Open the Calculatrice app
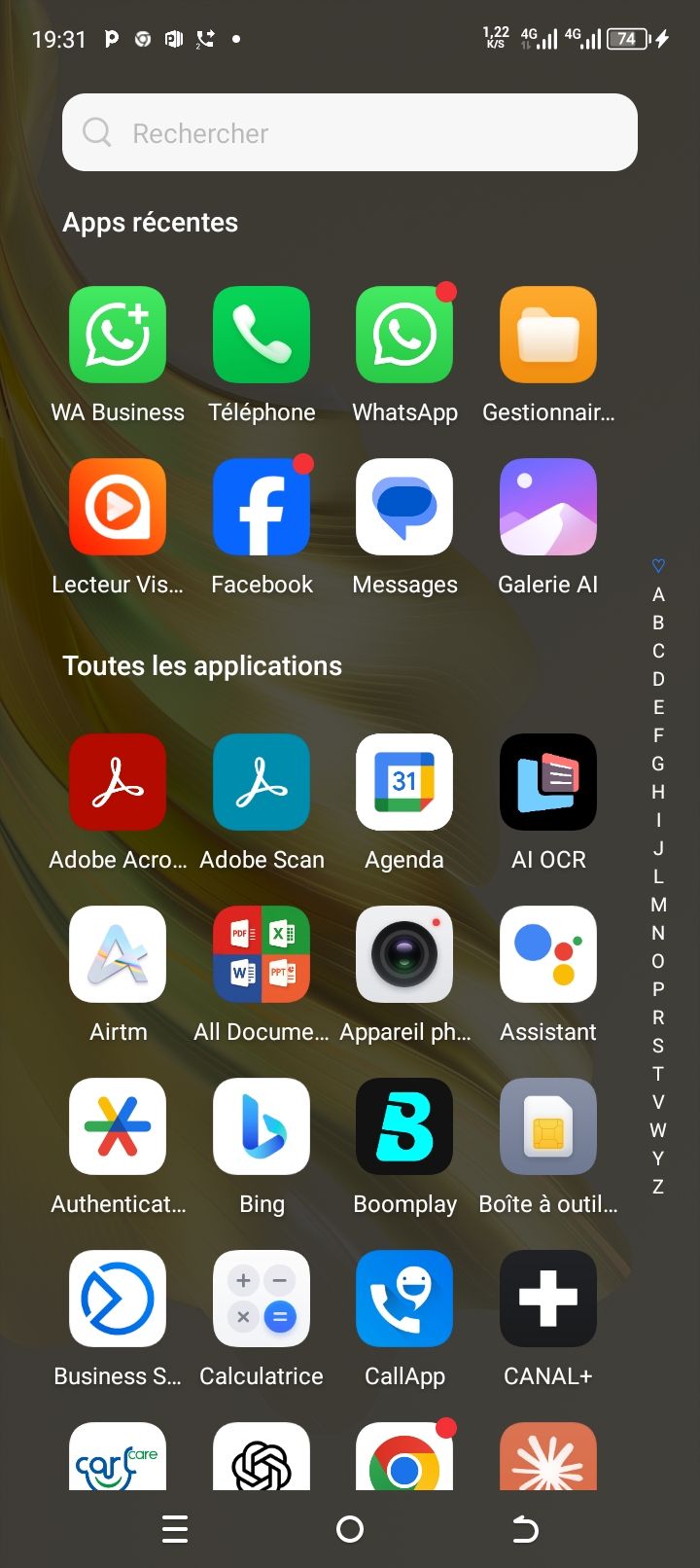This screenshot has width=700, height=1568. click(x=262, y=1299)
